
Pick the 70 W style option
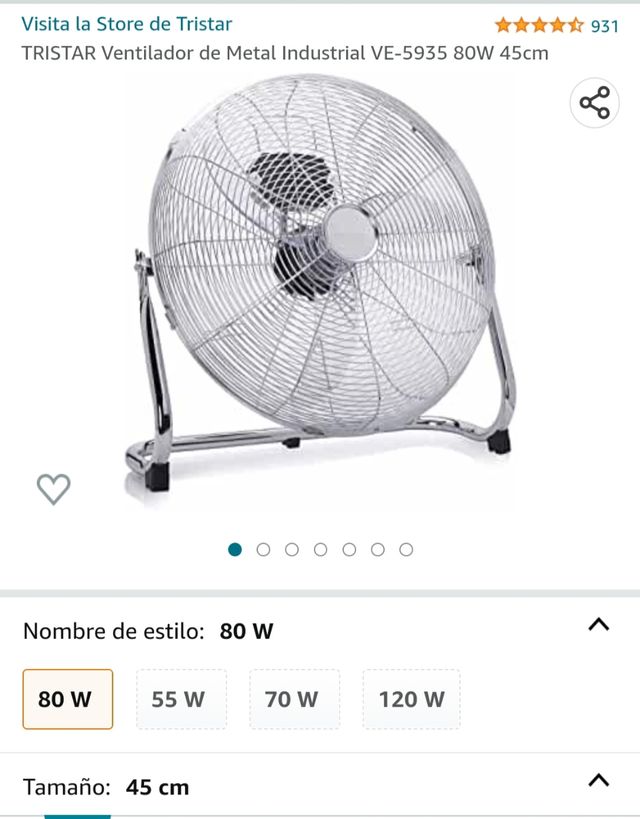(x=293, y=699)
